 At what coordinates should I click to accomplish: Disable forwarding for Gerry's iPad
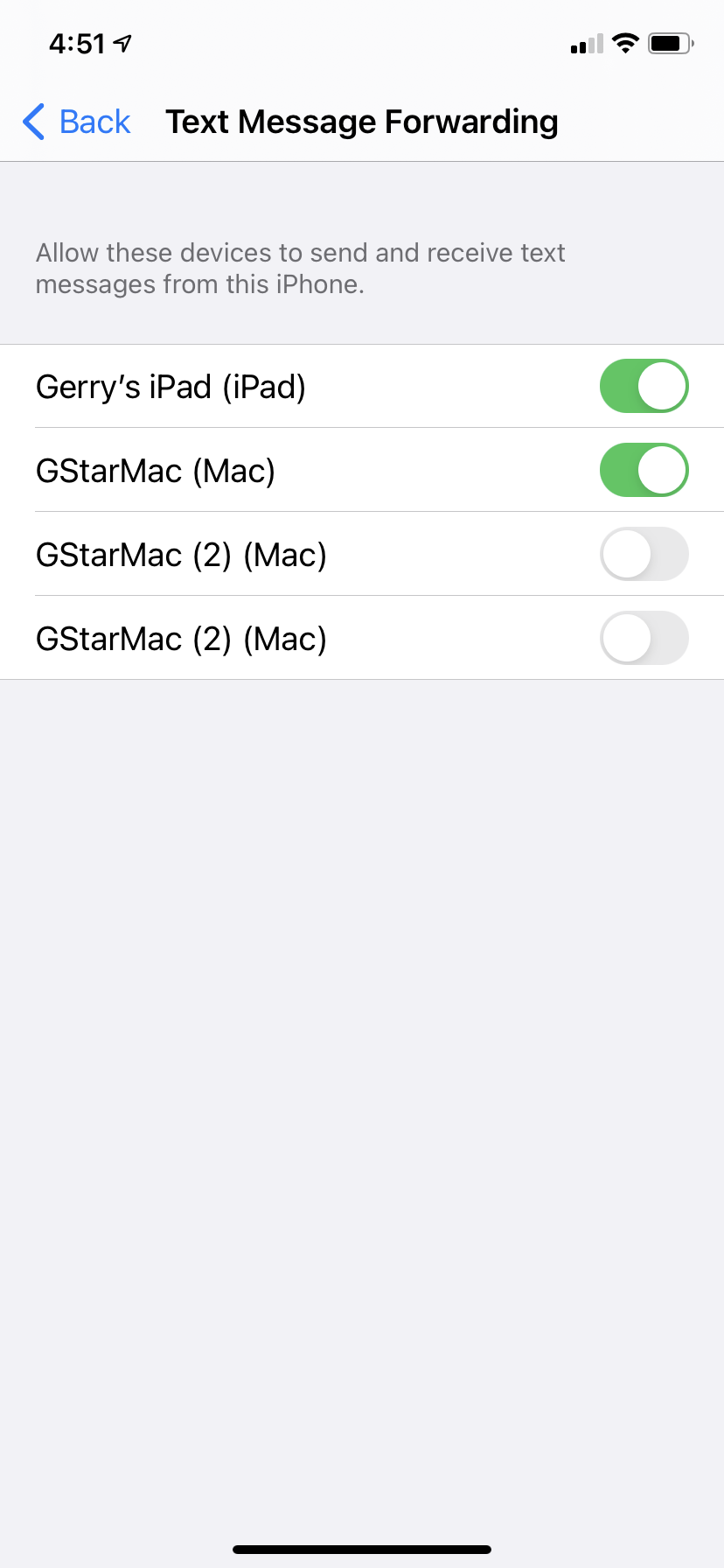coord(644,386)
